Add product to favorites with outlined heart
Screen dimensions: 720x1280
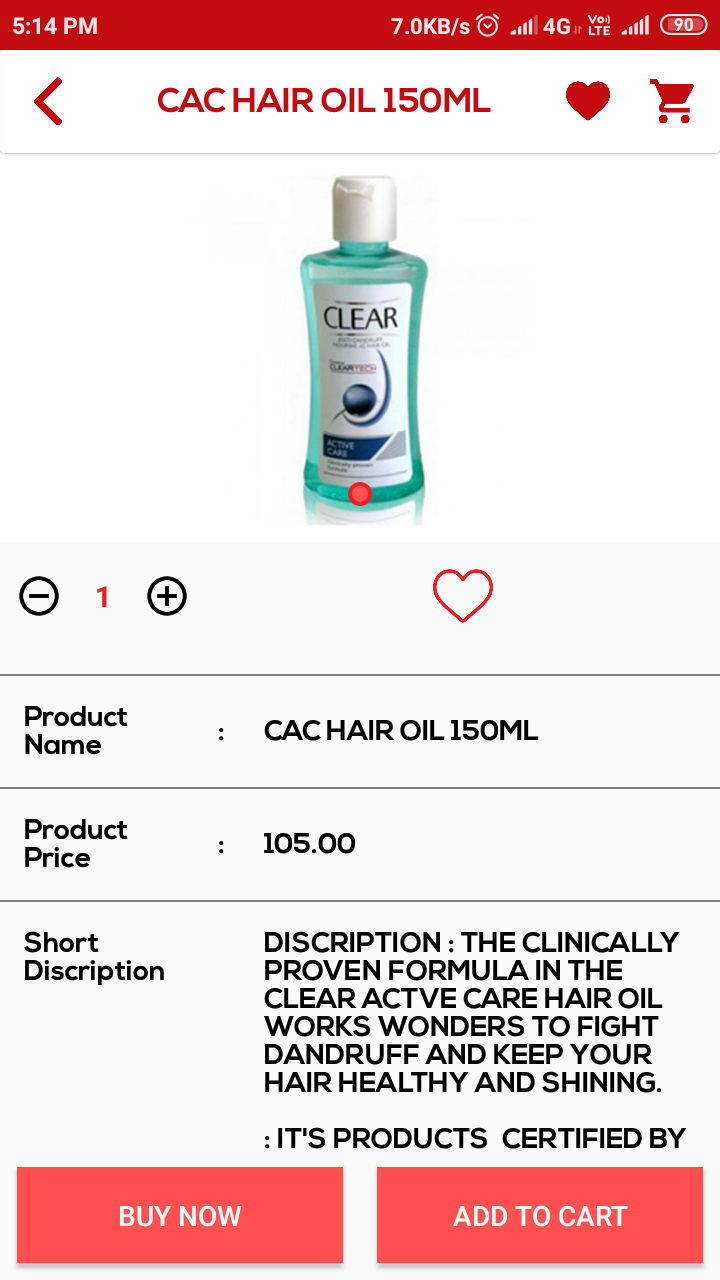[x=463, y=596]
